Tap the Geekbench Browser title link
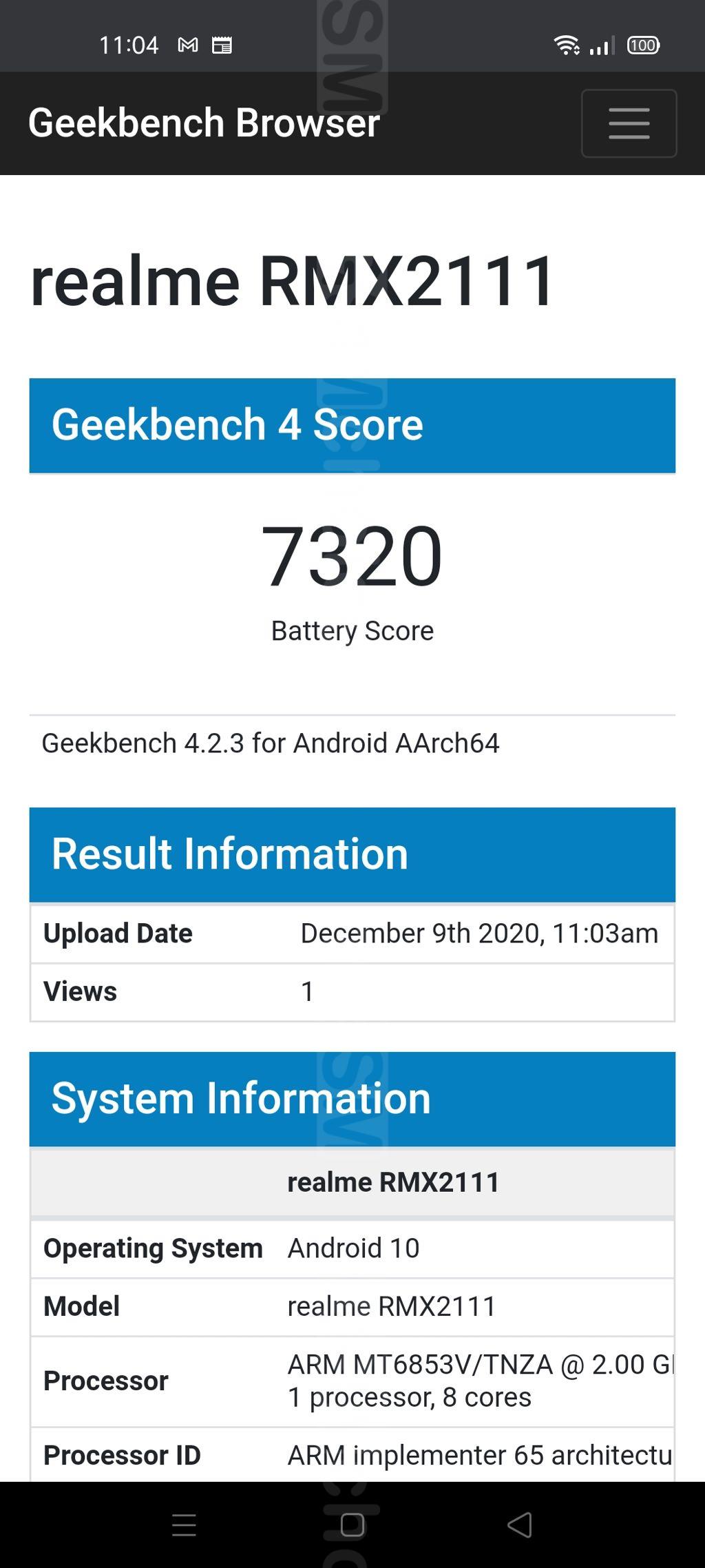705x1568 pixels. click(x=204, y=123)
